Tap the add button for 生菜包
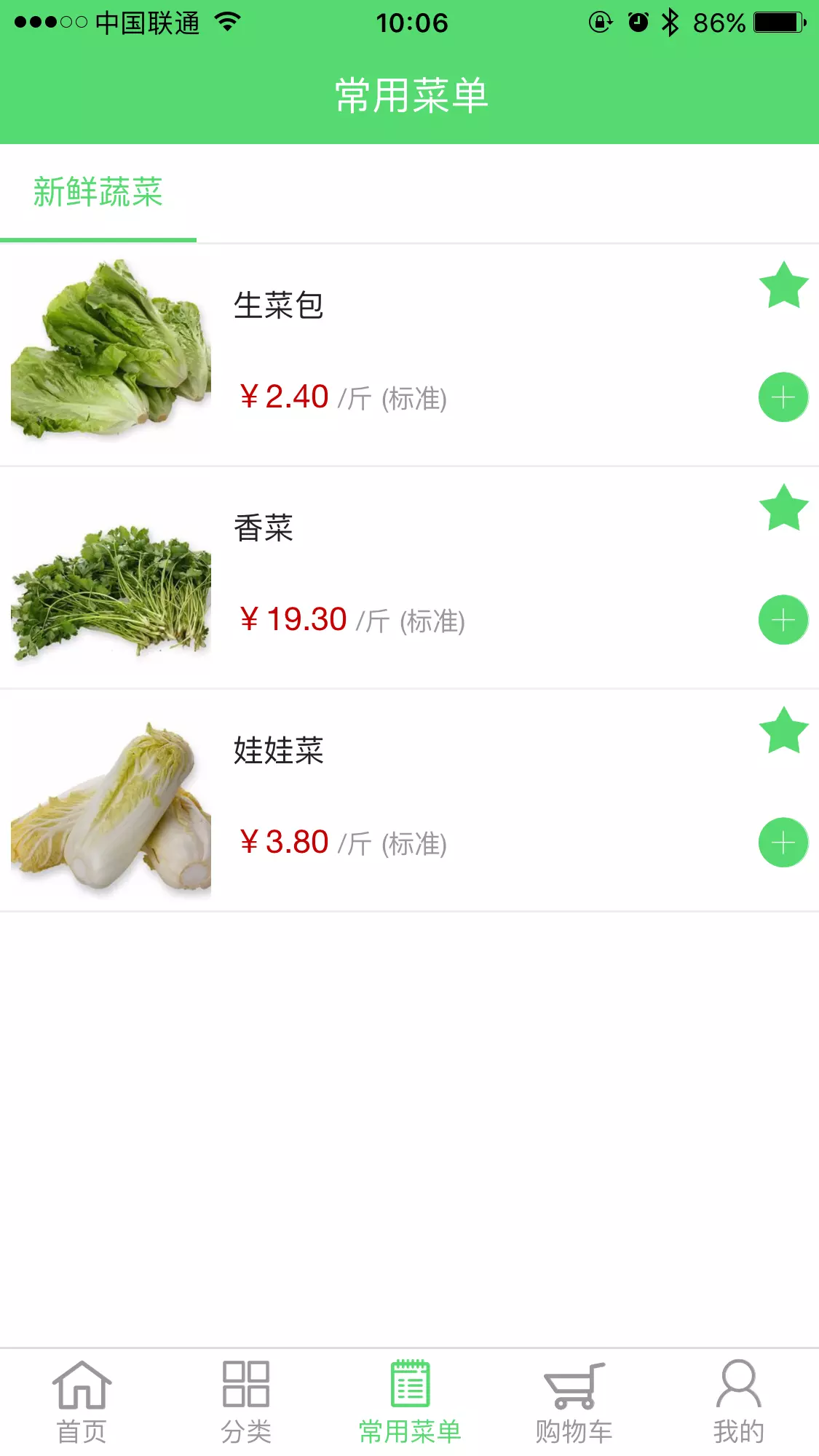Viewport: 819px width, 1456px height. coord(782,397)
